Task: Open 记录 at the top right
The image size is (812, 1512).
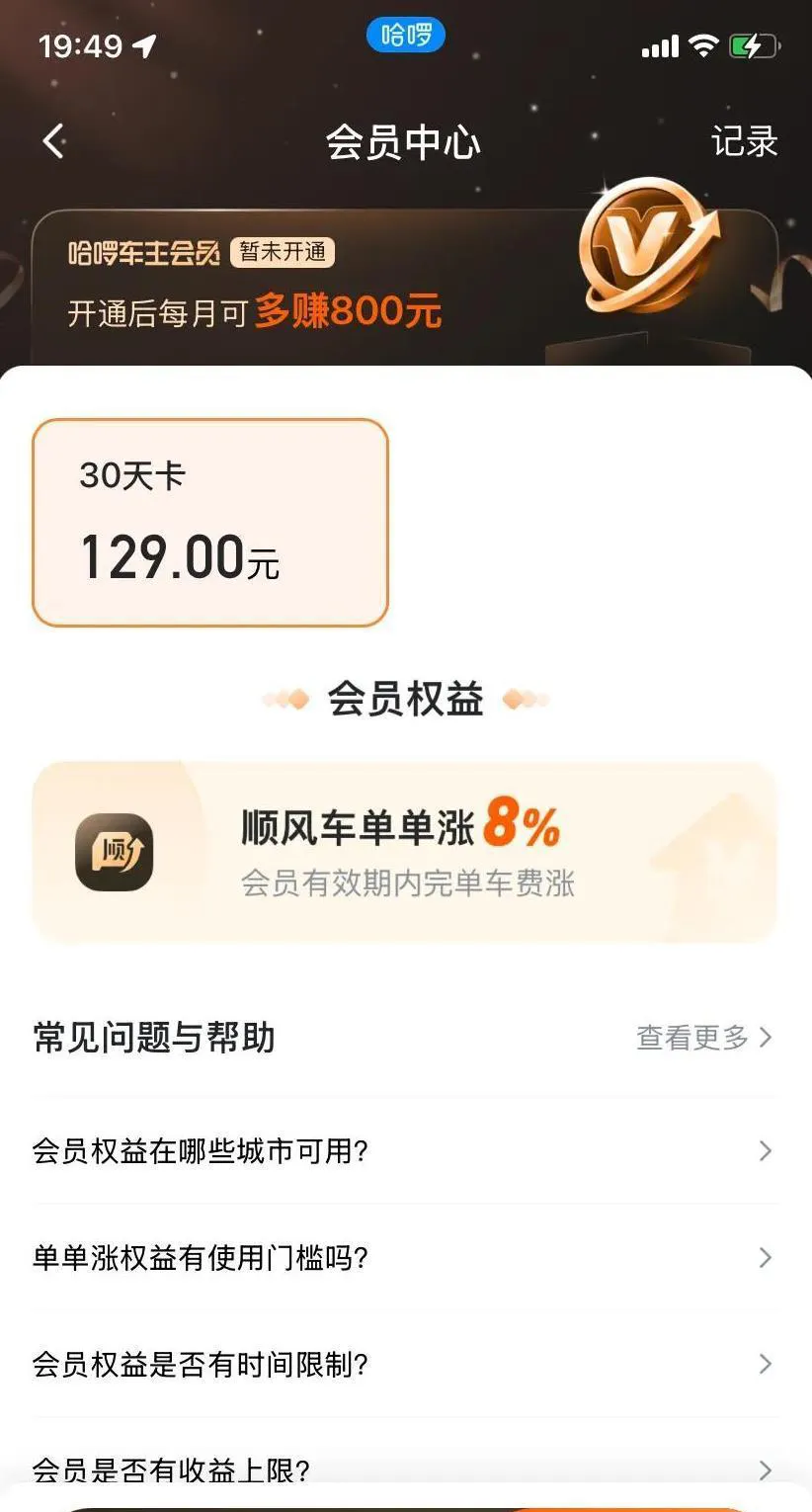Action: pyautogui.click(x=746, y=140)
